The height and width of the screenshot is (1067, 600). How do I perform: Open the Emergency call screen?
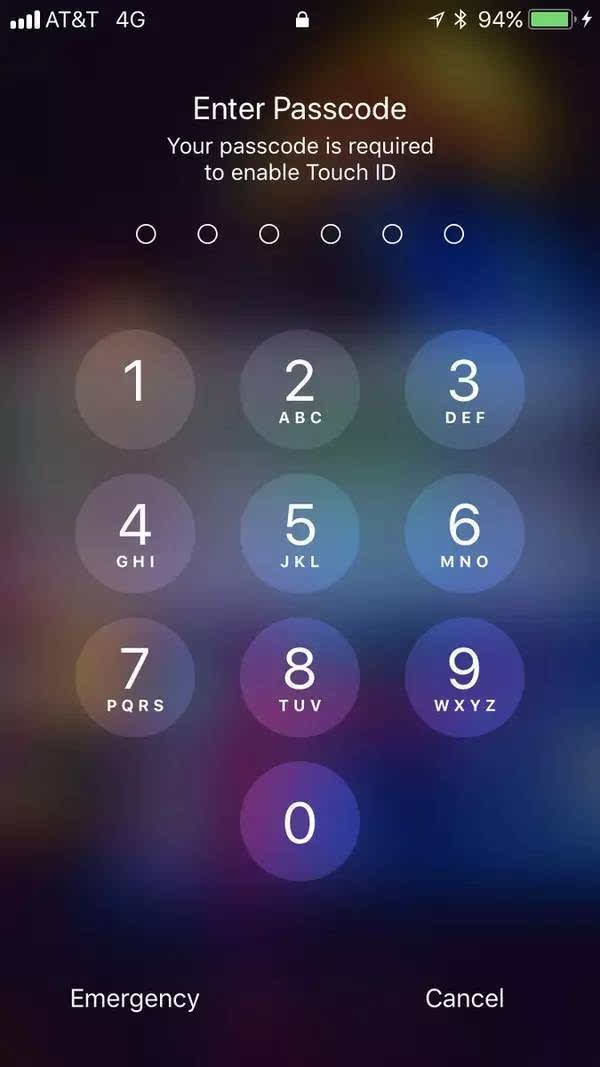135,998
